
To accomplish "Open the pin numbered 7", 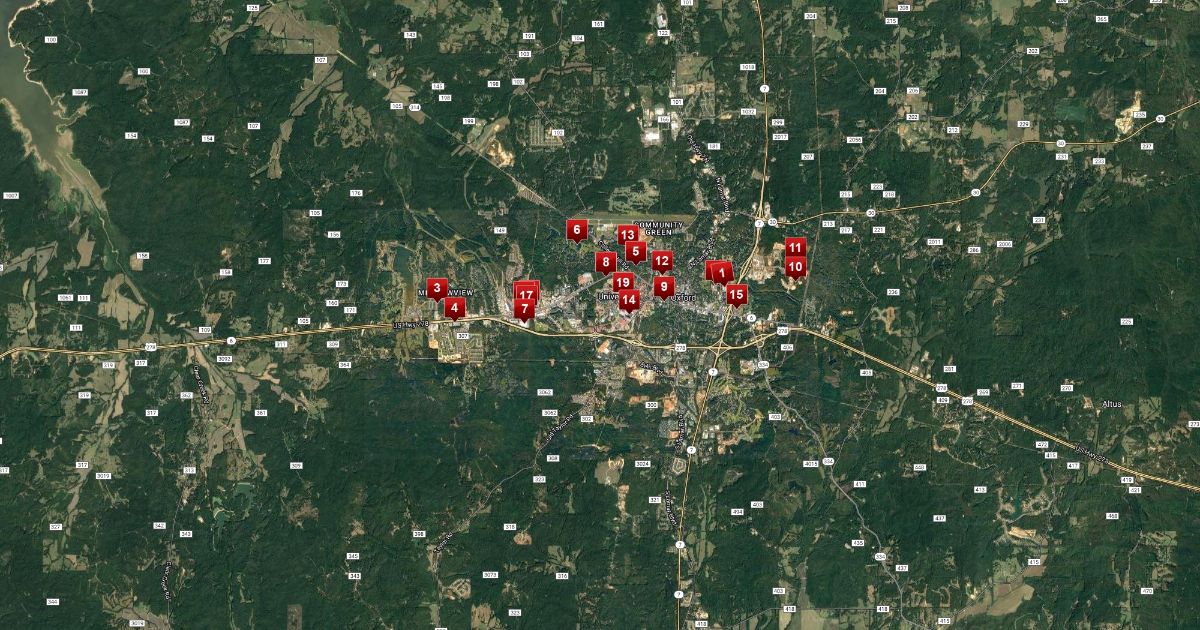I will click(523, 310).
